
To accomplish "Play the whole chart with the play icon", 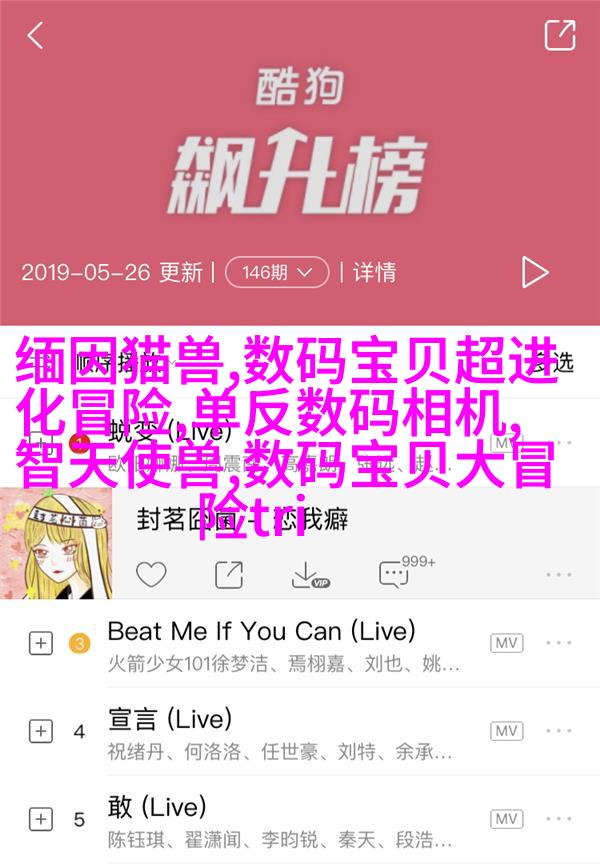I will click(x=534, y=271).
